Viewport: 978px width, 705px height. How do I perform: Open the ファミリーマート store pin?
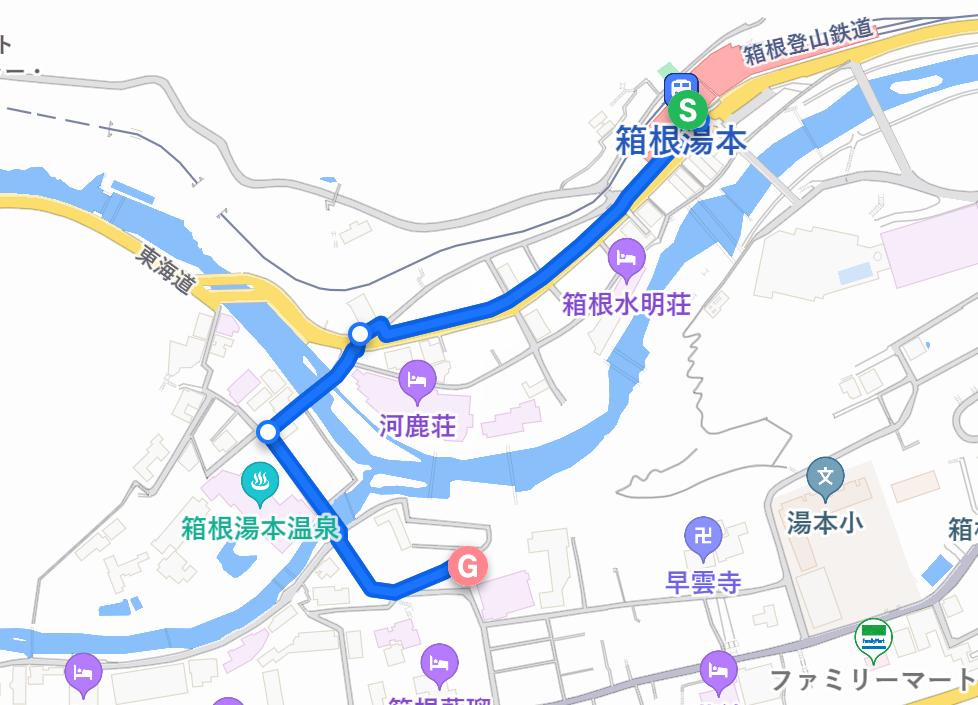pyautogui.click(x=873, y=637)
